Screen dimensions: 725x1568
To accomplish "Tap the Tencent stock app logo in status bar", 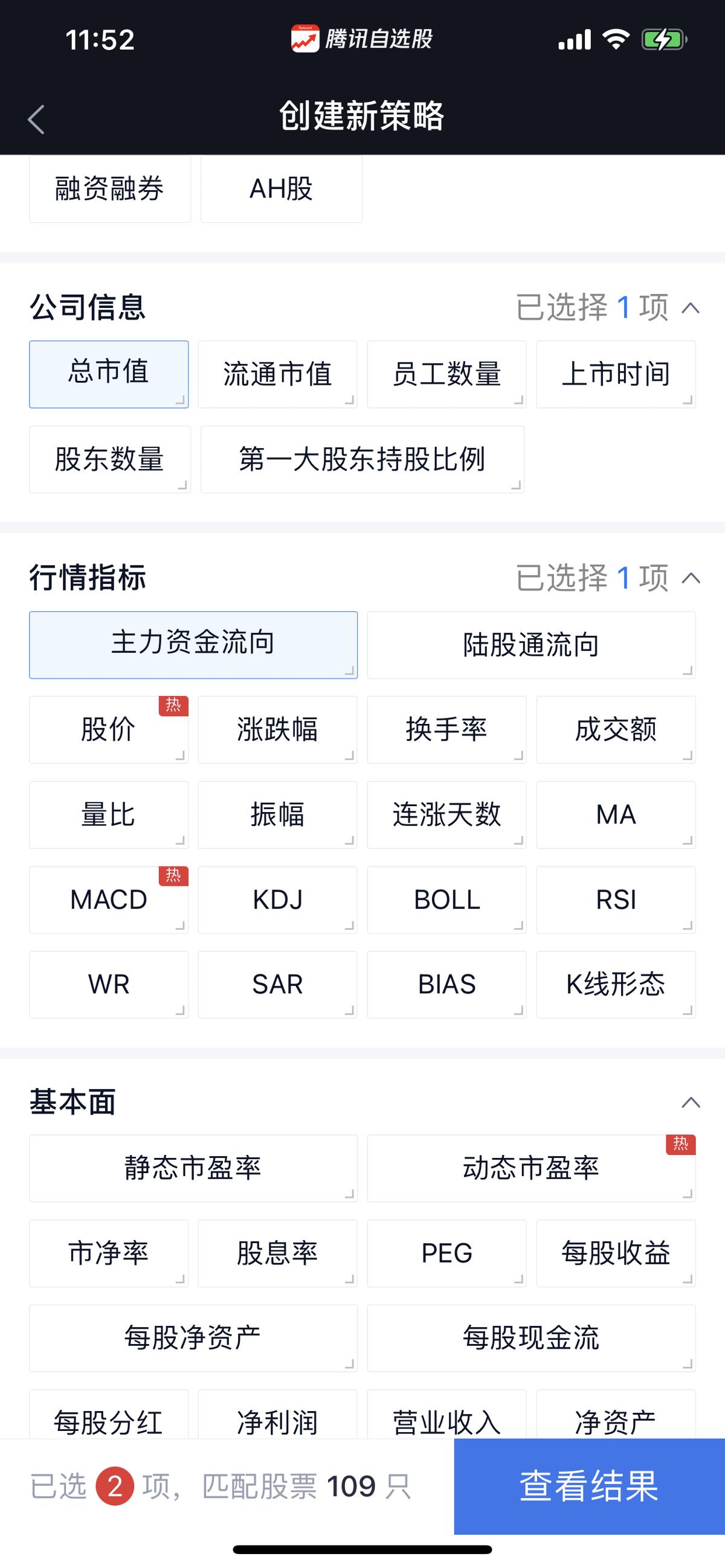I will 304,39.
